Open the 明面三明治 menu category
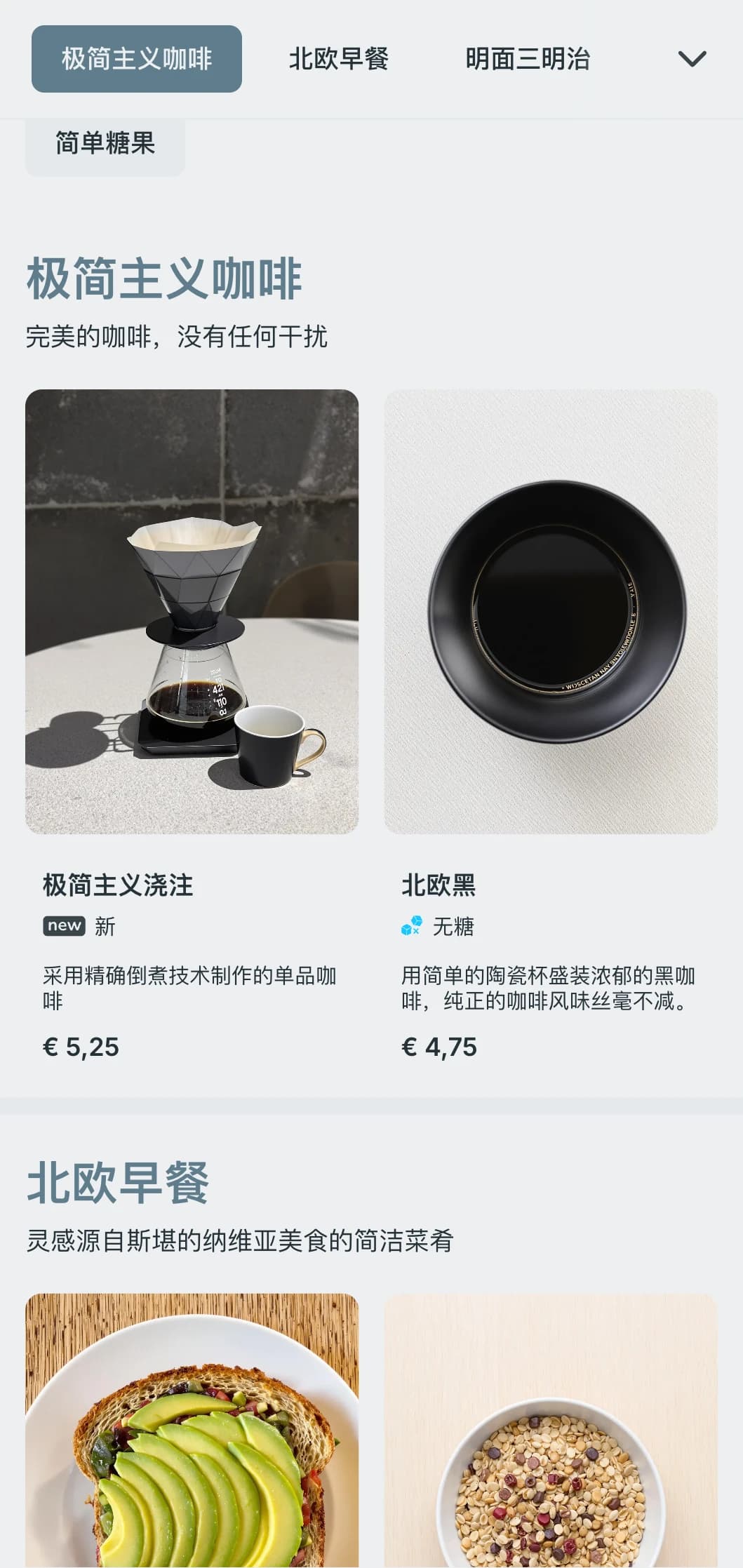 coord(528,60)
